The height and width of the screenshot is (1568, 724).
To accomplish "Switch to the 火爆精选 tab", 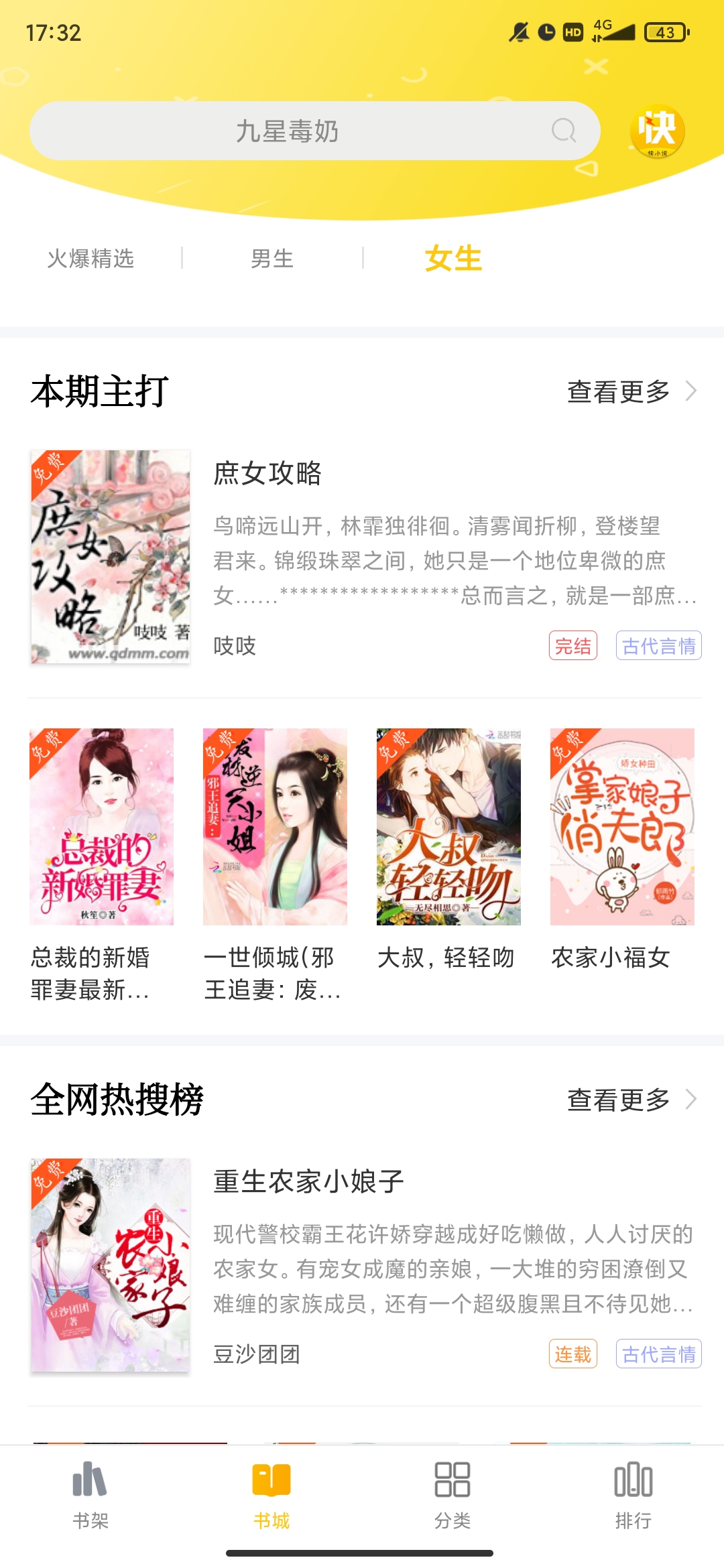I will coord(90,259).
